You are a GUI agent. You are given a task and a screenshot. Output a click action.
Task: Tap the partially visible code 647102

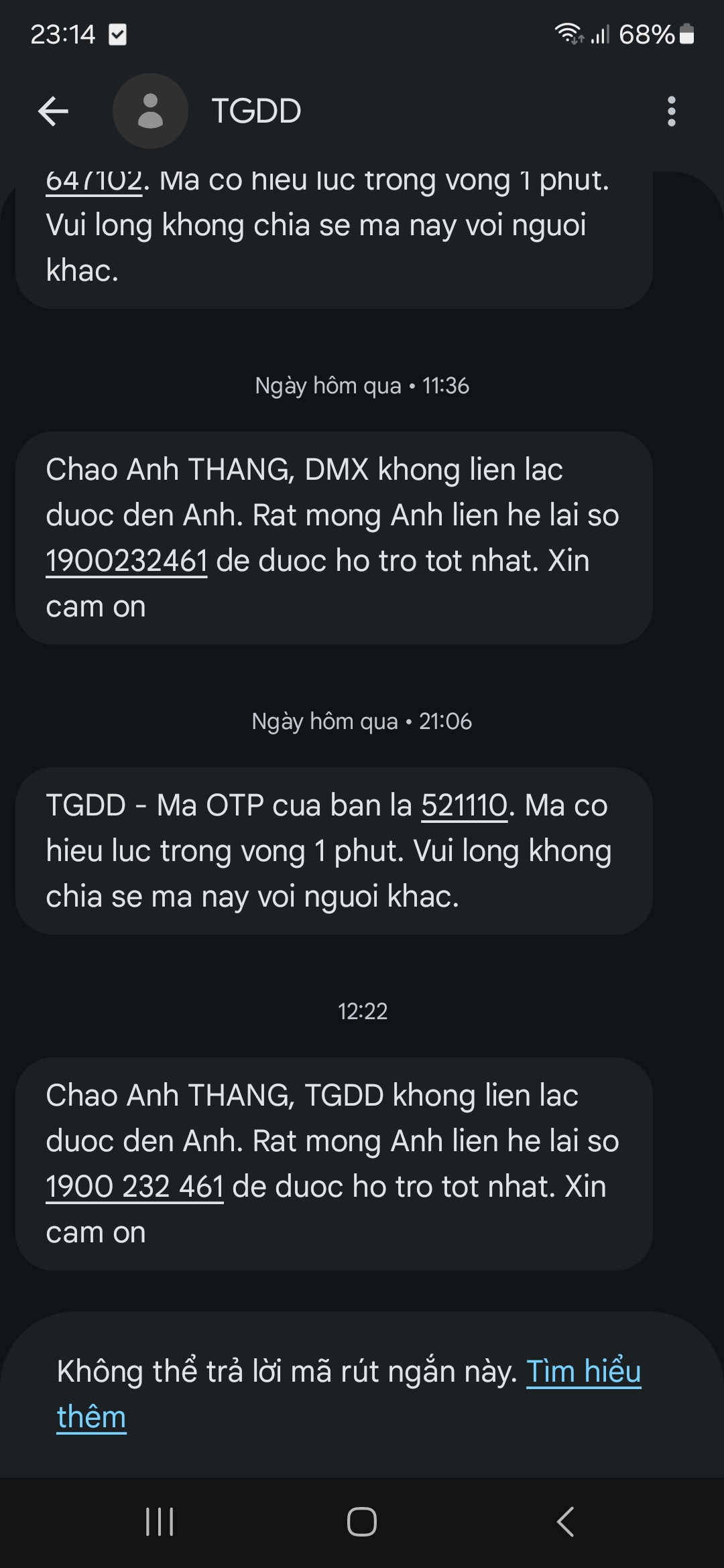(x=94, y=182)
